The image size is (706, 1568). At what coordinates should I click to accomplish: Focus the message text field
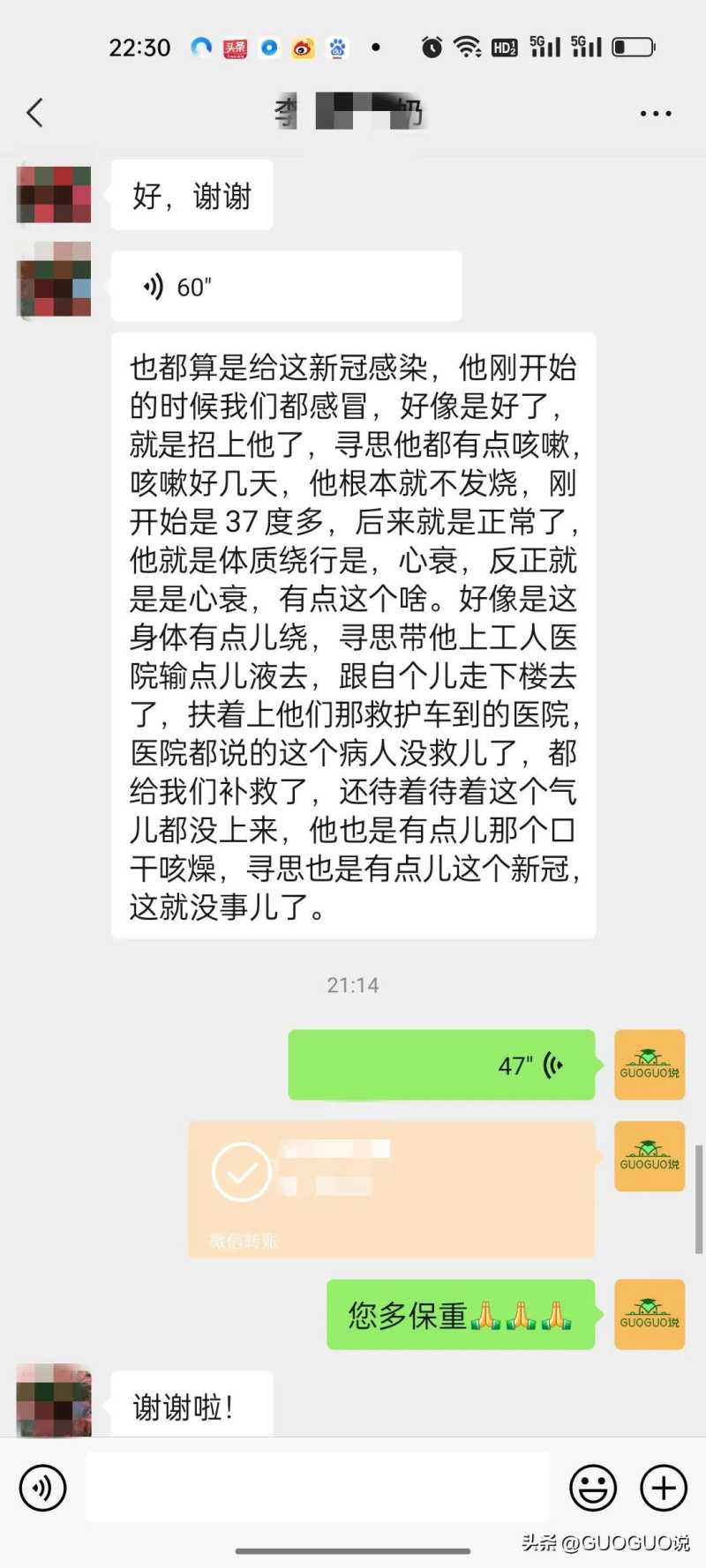[x=318, y=1488]
